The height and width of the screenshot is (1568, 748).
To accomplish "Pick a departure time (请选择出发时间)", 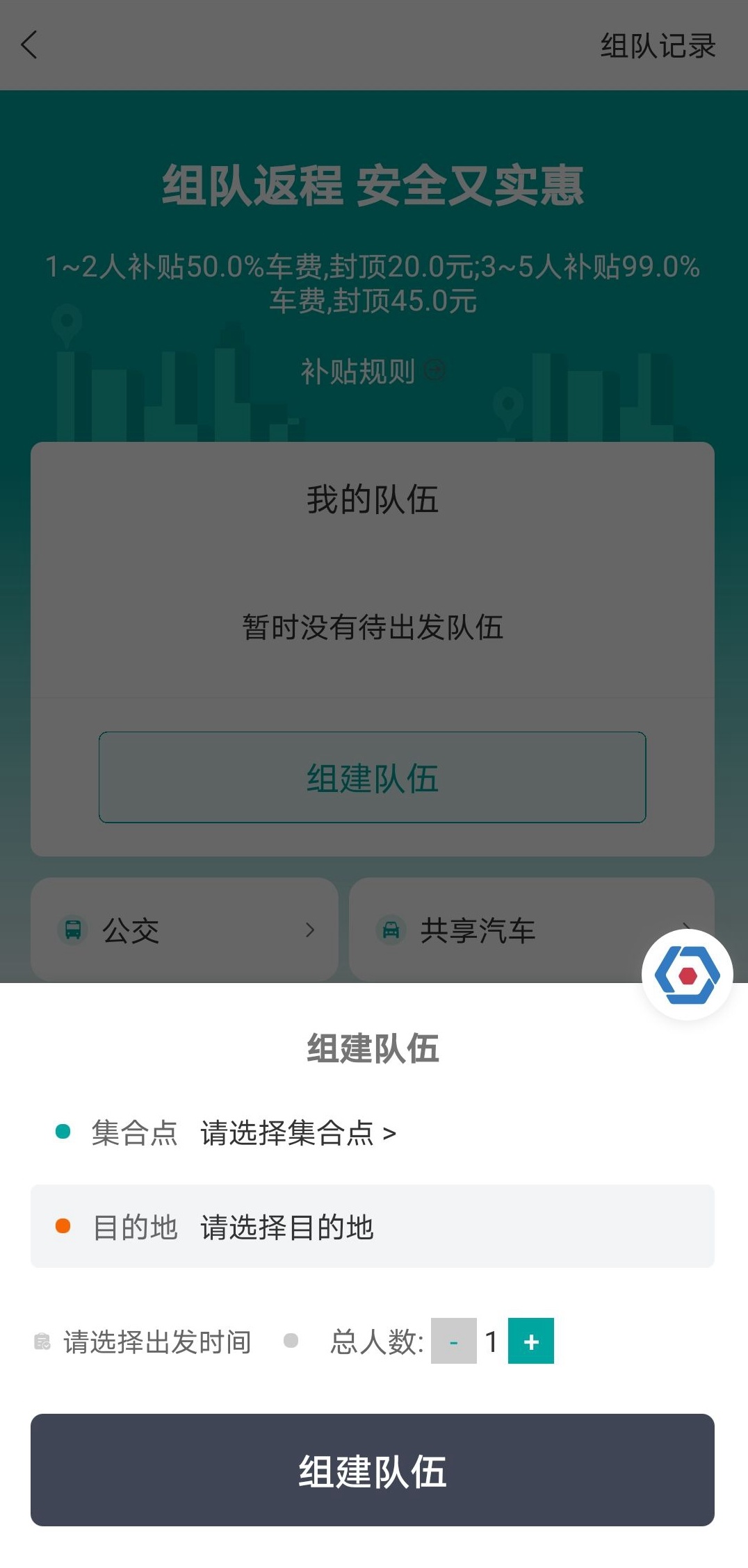I will (156, 1342).
